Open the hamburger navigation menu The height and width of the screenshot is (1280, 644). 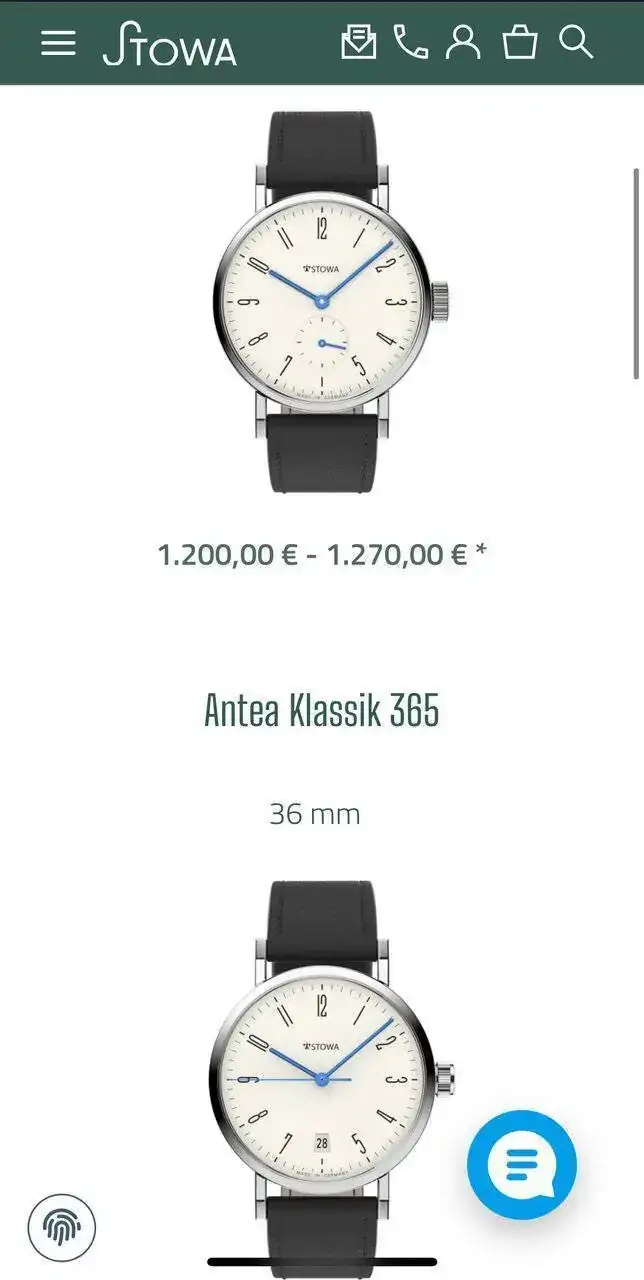[58, 43]
